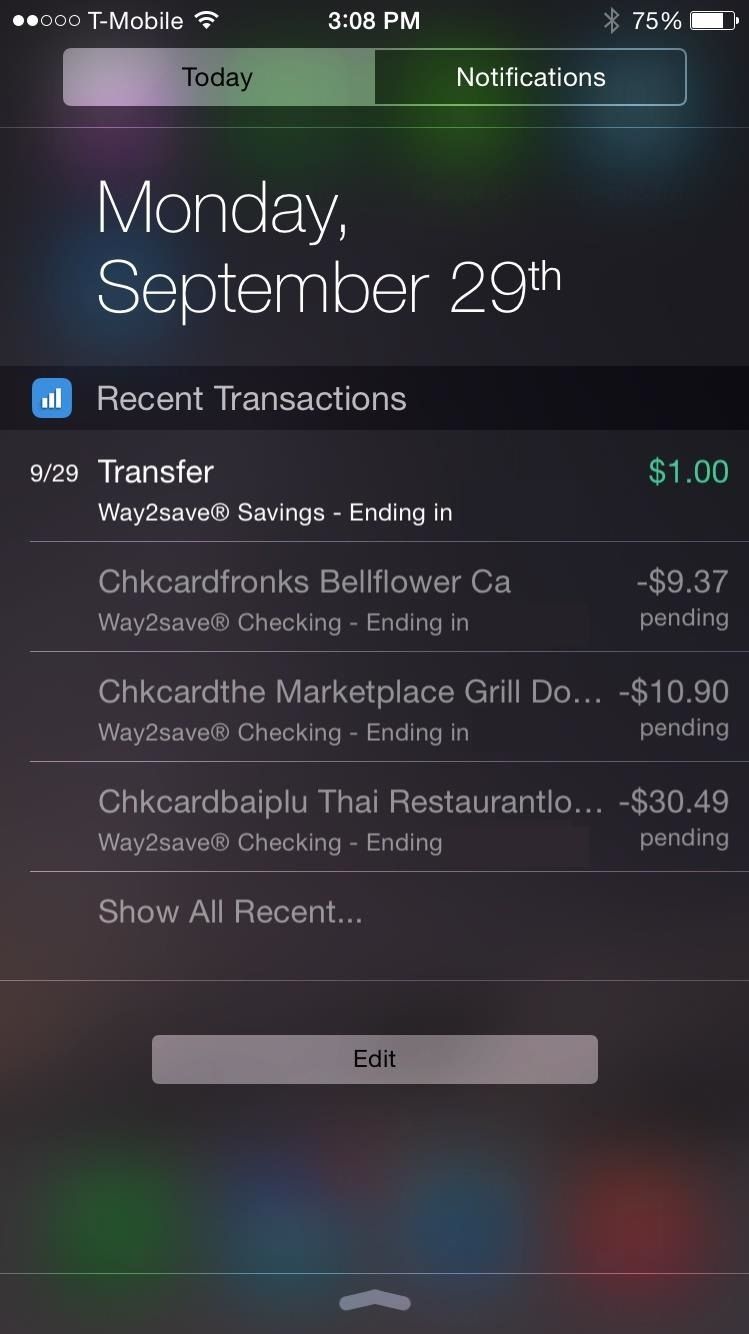View the Marketplace Grill pending transaction
The height and width of the screenshot is (1334, 749).
375,710
